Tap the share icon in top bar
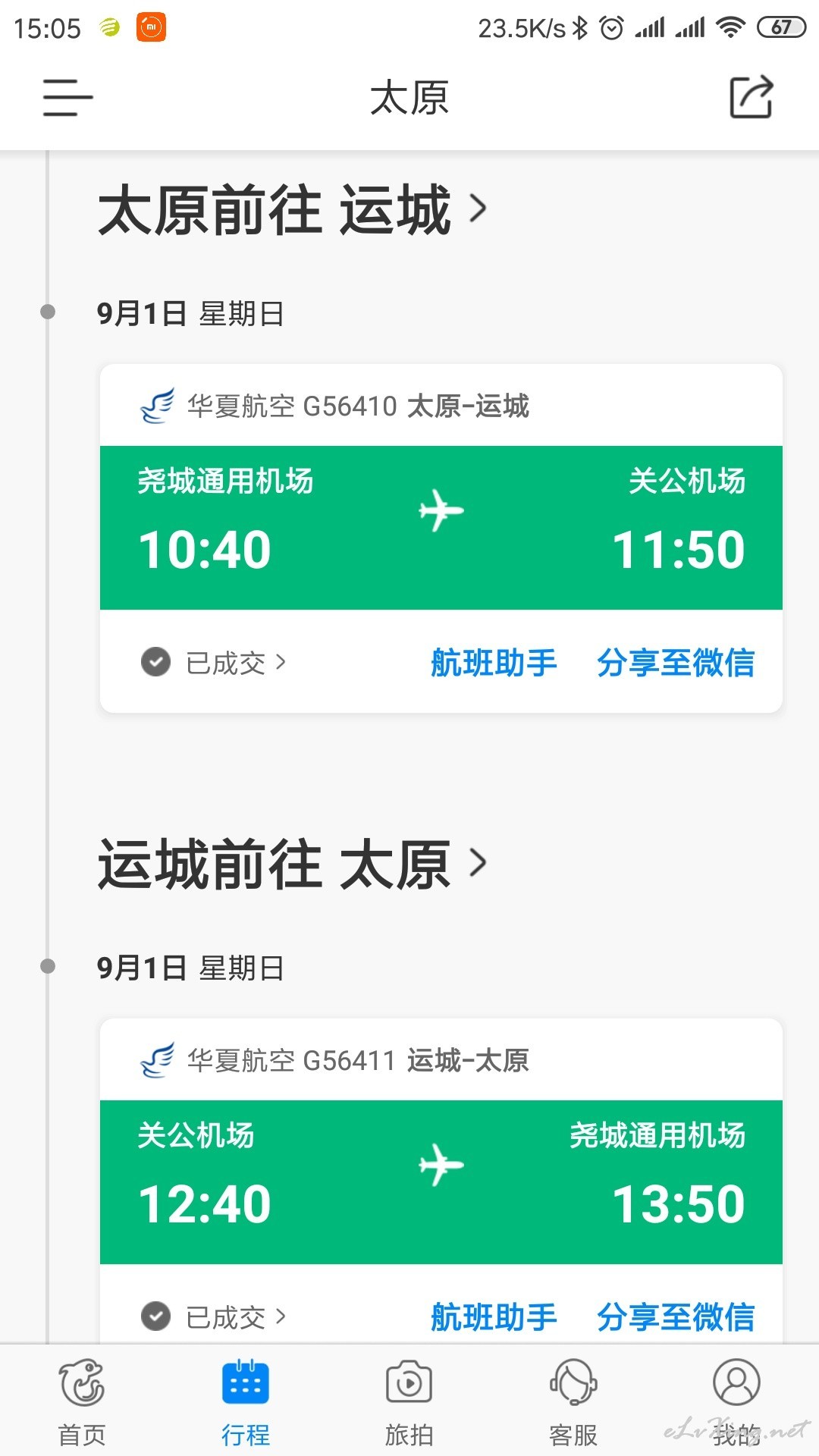The height and width of the screenshot is (1456, 819). [x=751, y=97]
